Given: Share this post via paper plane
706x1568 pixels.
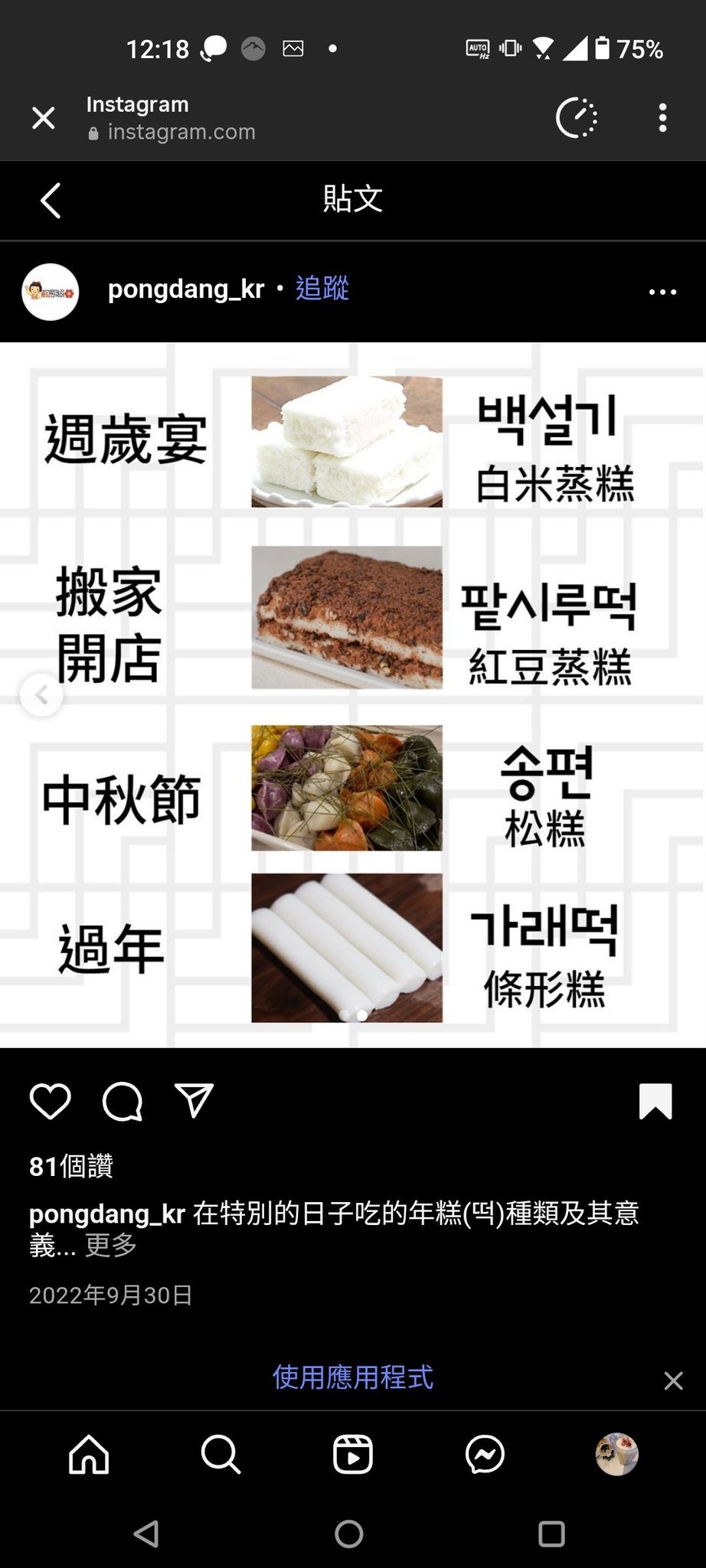Looking at the screenshot, I should [x=194, y=1100].
